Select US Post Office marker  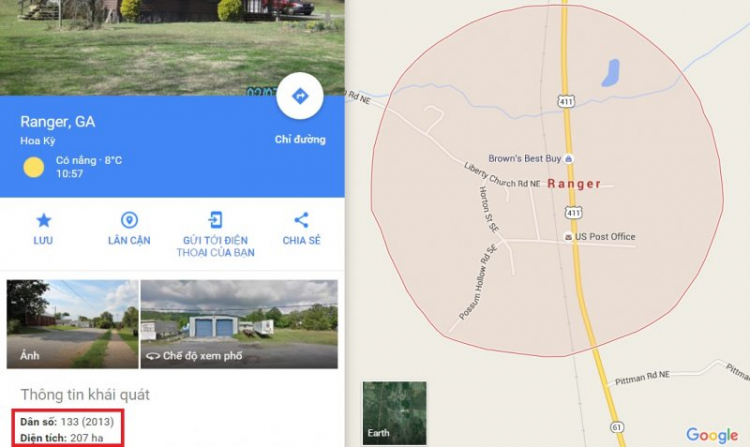click(x=568, y=237)
